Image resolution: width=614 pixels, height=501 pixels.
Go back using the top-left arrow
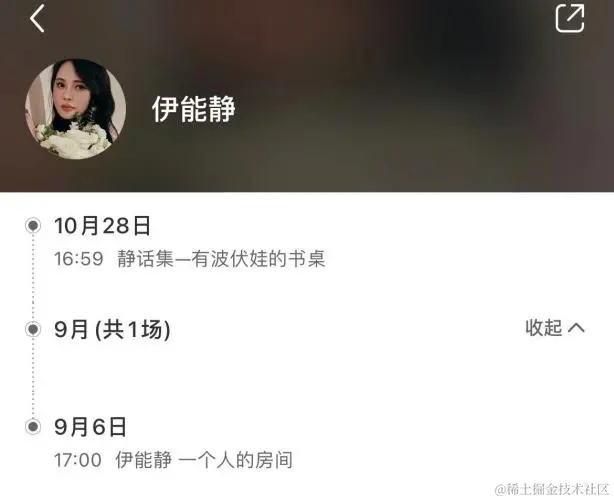click(38, 18)
